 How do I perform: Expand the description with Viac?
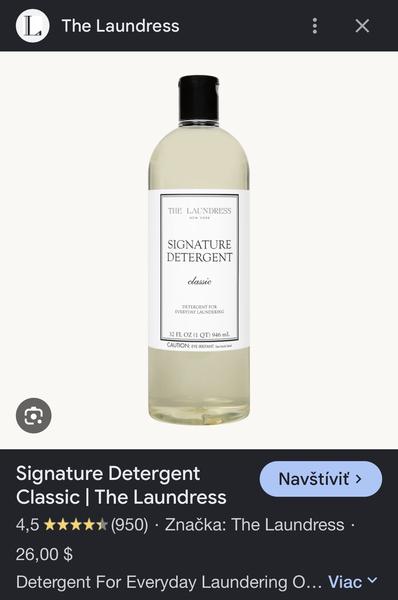tap(352, 582)
